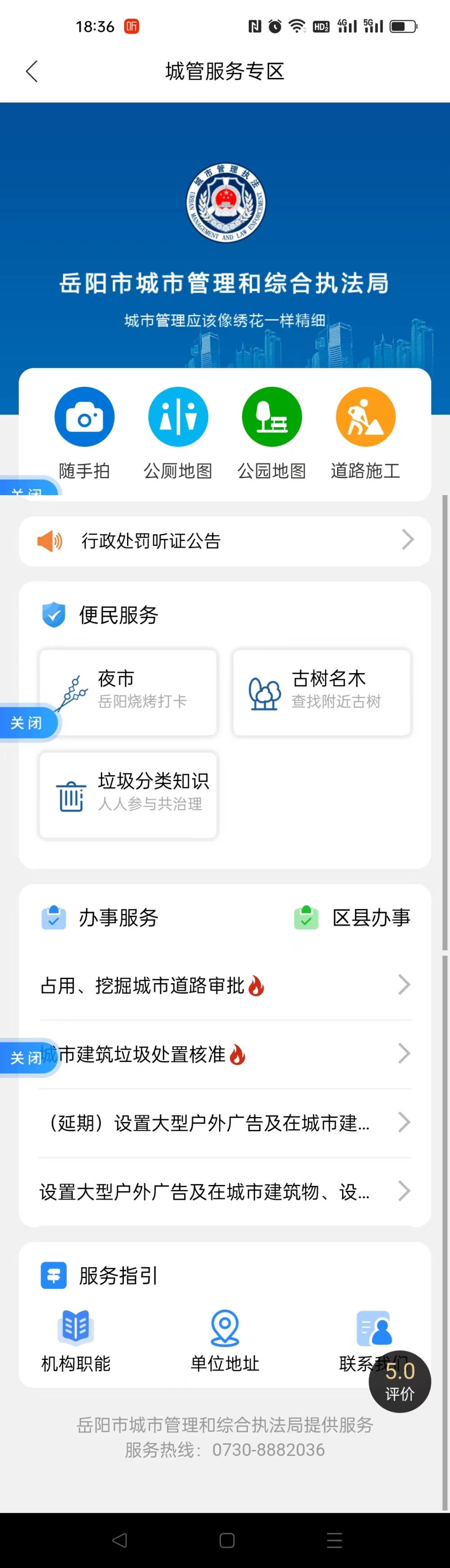Image resolution: width=450 pixels, height=1568 pixels.
Task: Tap the 5.0 评价 rating button
Action: click(x=400, y=1381)
